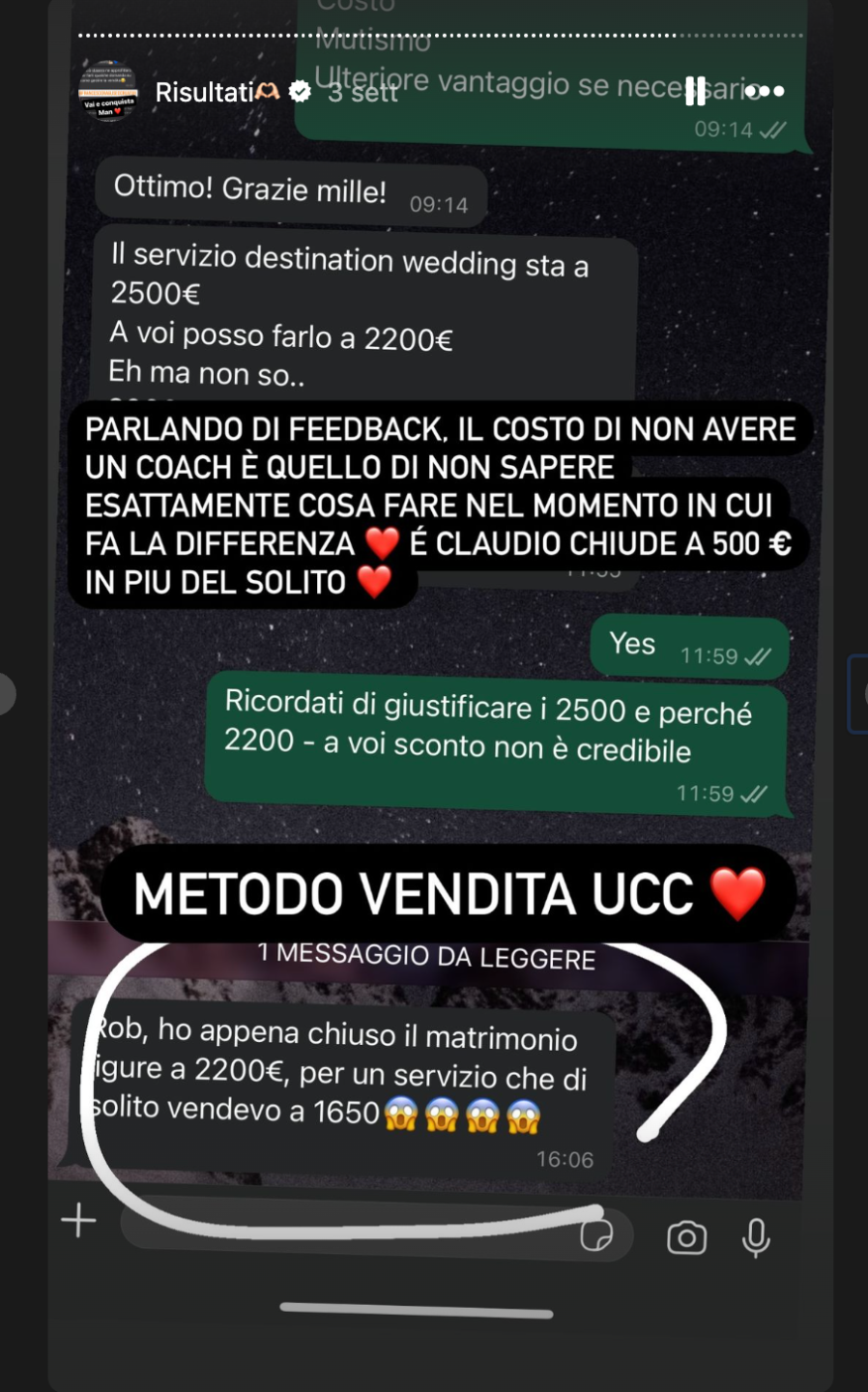The width and height of the screenshot is (868, 1392).
Task: Open the Risultati profile picture
Action: coord(108,93)
